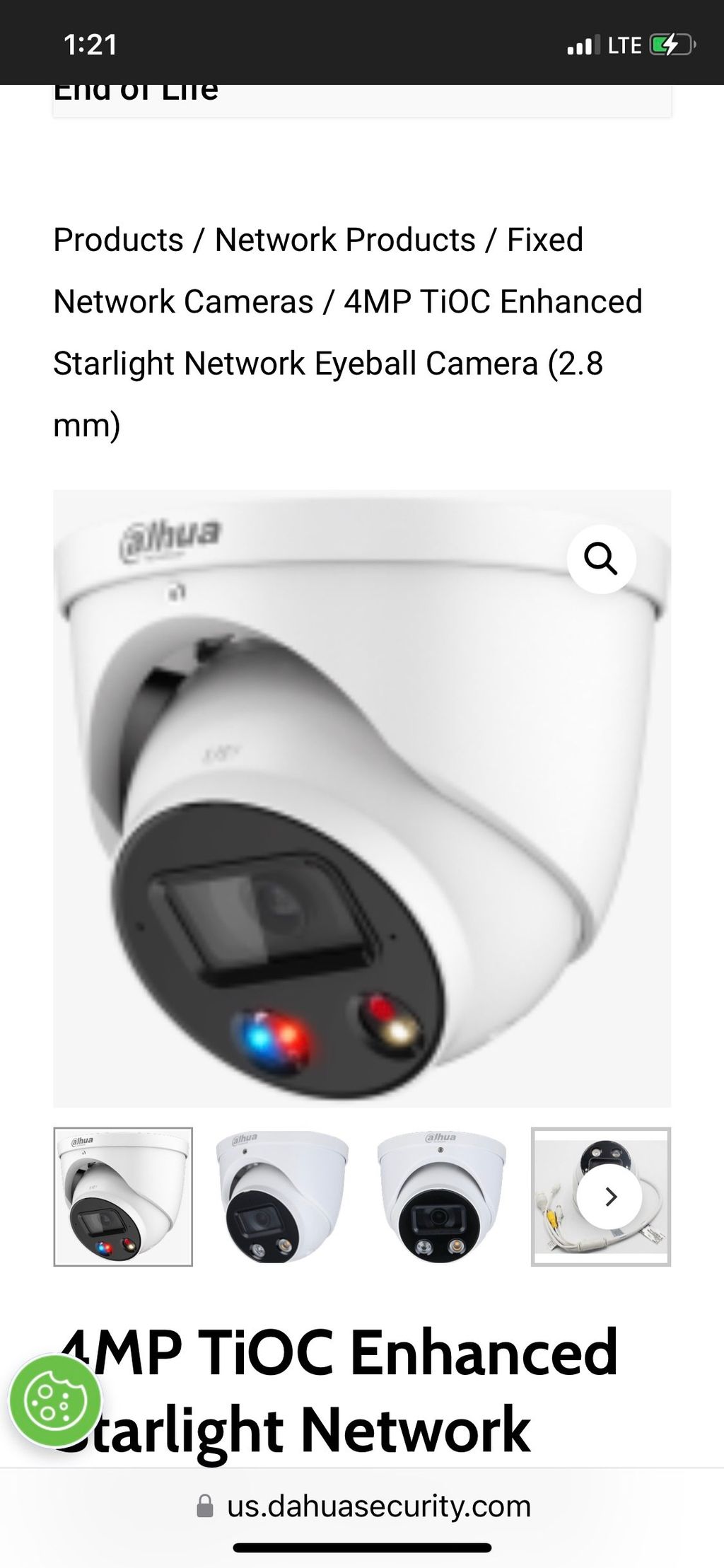Screen dimensions: 724x1568
Task: Tap the us.dahuasecurity.com address bar
Action: (x=378, y=1506)
